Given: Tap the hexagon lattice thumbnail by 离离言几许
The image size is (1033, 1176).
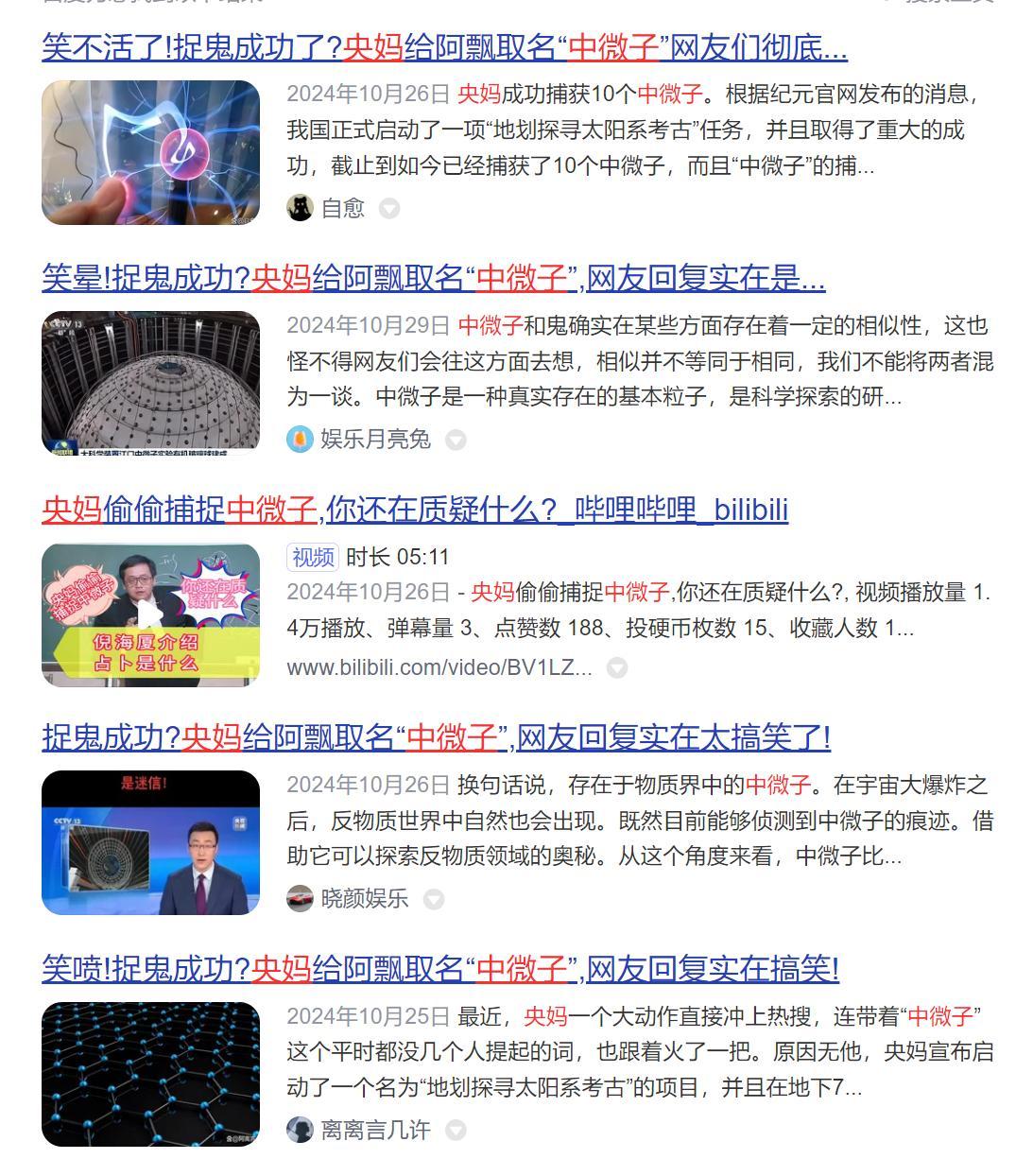Looking at the screenshot, I should pyautogui.click(x=150, y=1074).
